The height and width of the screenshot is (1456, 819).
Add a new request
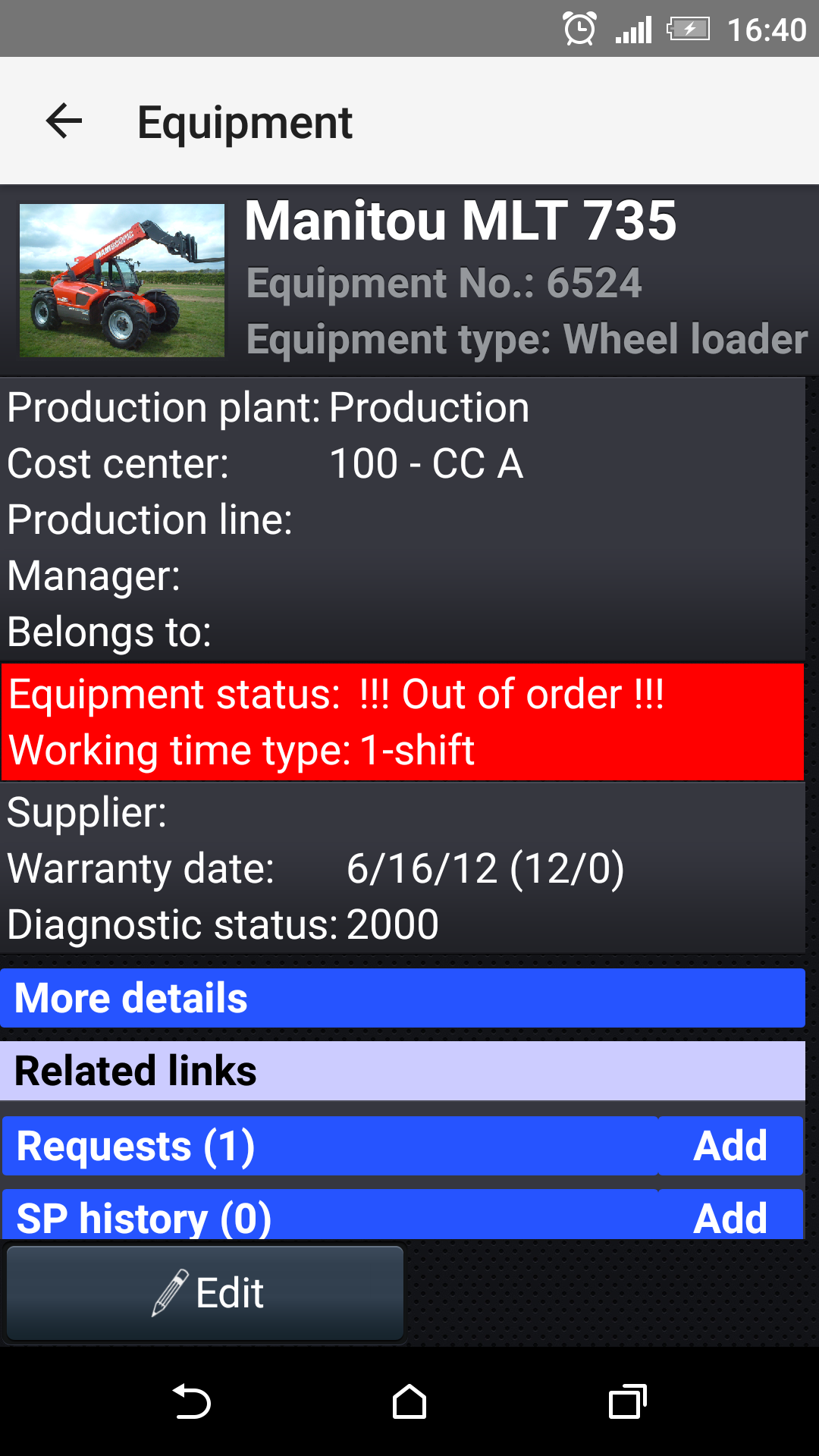tap(730, 1146)
